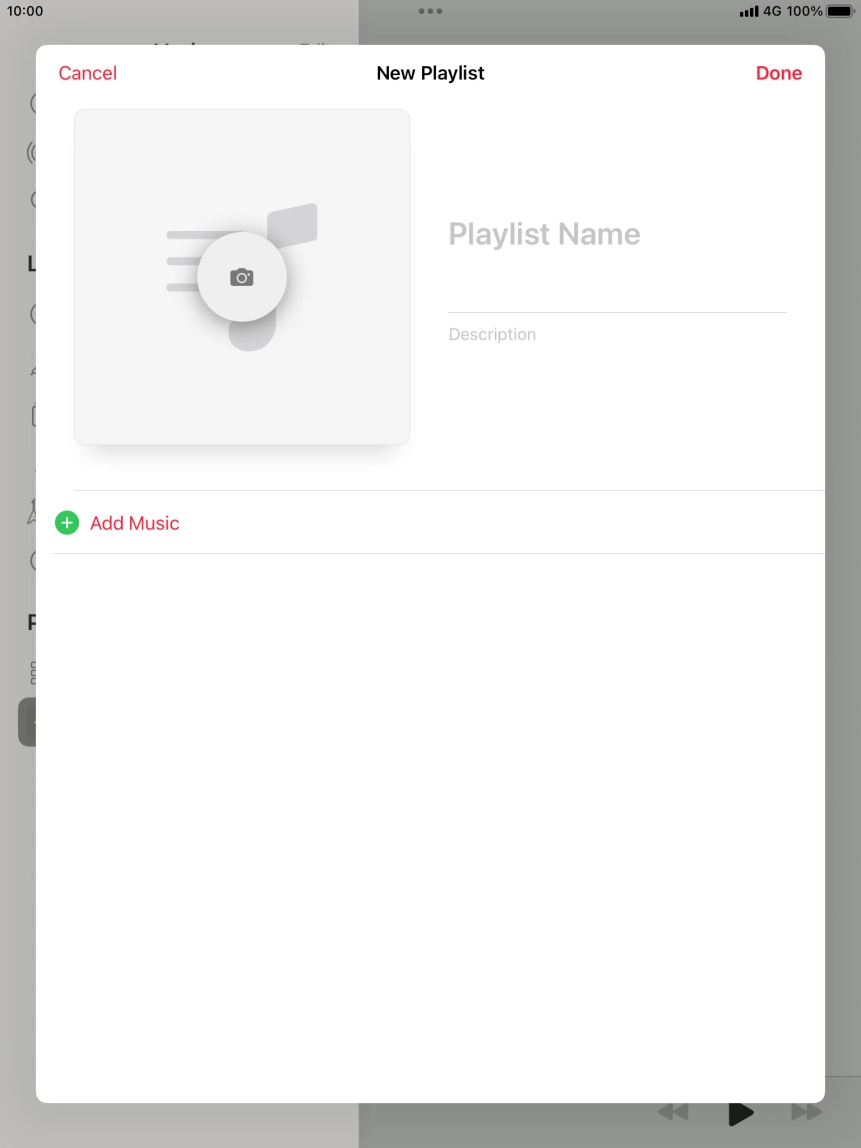Viewport: 861px width, 1148px height.
Task: Tap the three-dot multitasking indicator at top
Action: click(x=430, y=11)
